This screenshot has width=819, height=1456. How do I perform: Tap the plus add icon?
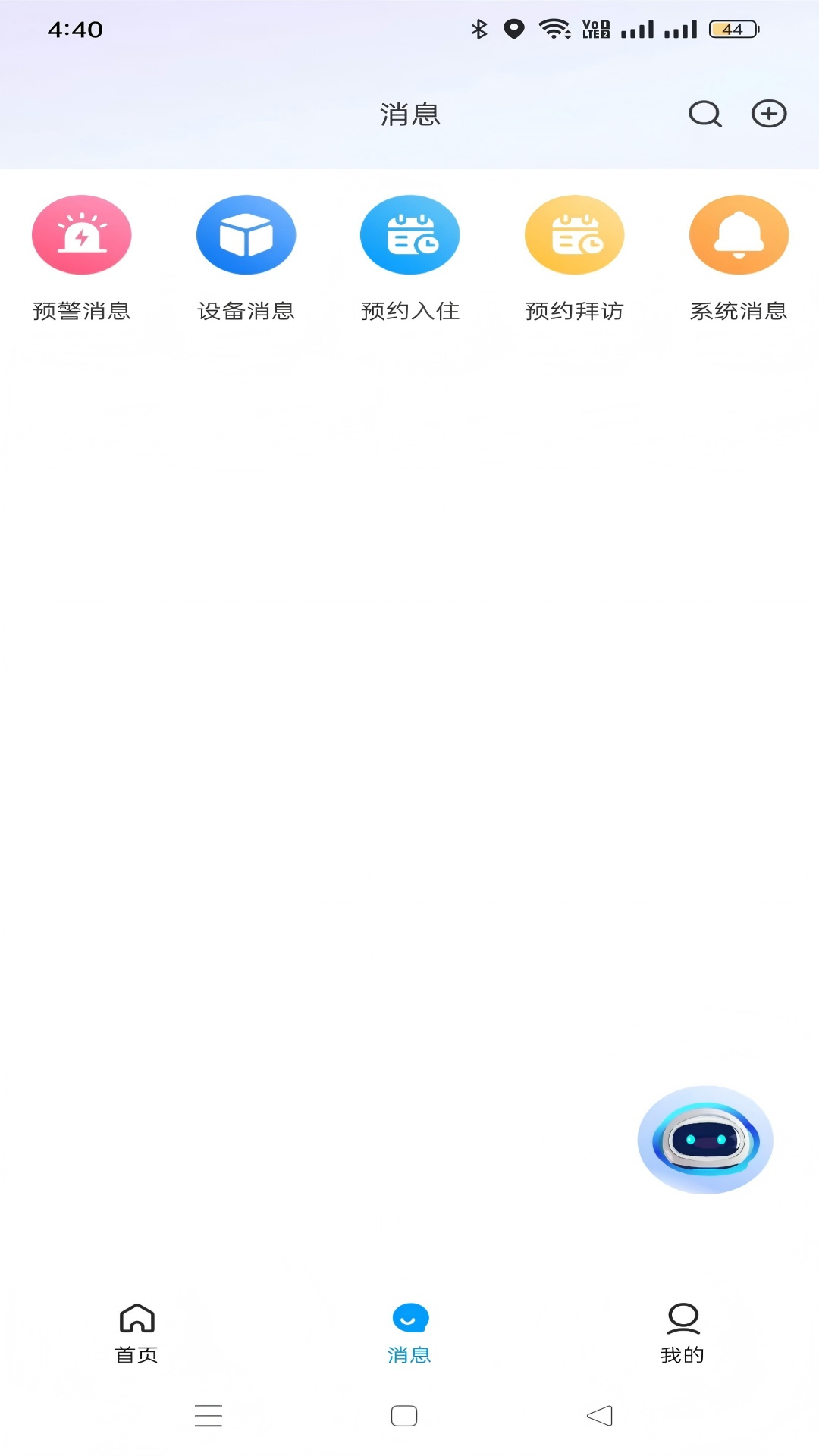tap(768, 114)
